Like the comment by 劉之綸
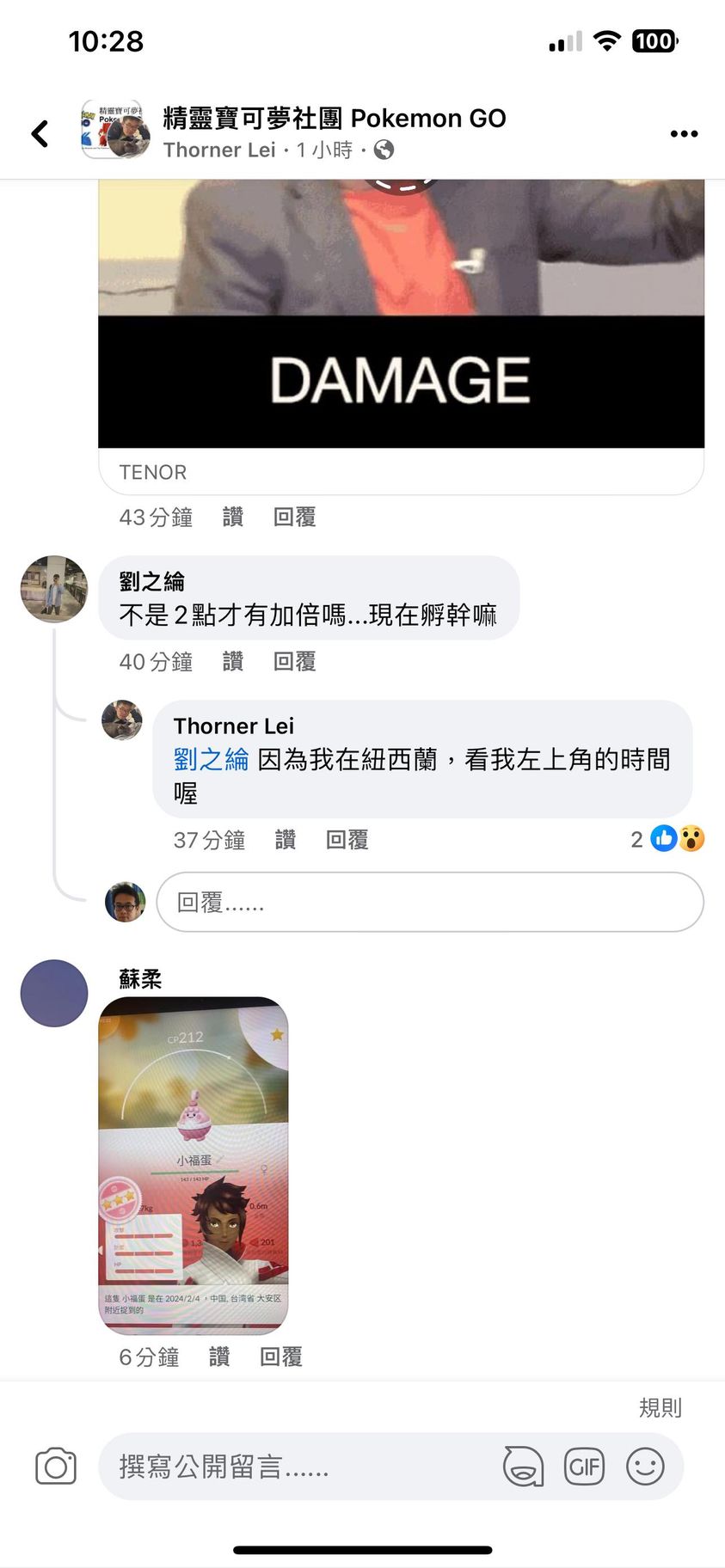The height and width of the screenshot is (1568, 725). pos(232,661)
